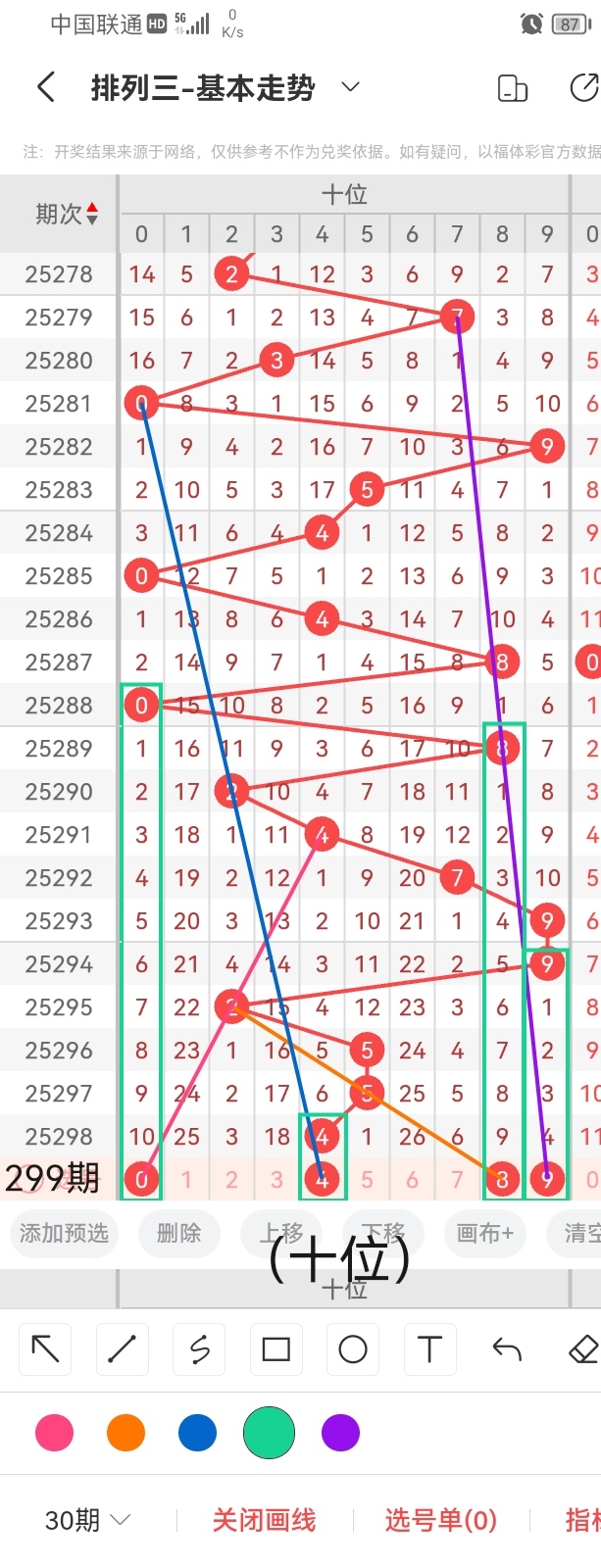Go back using the top-left arrow
This screenshot has height=1568, width=601.
point(46,88)
